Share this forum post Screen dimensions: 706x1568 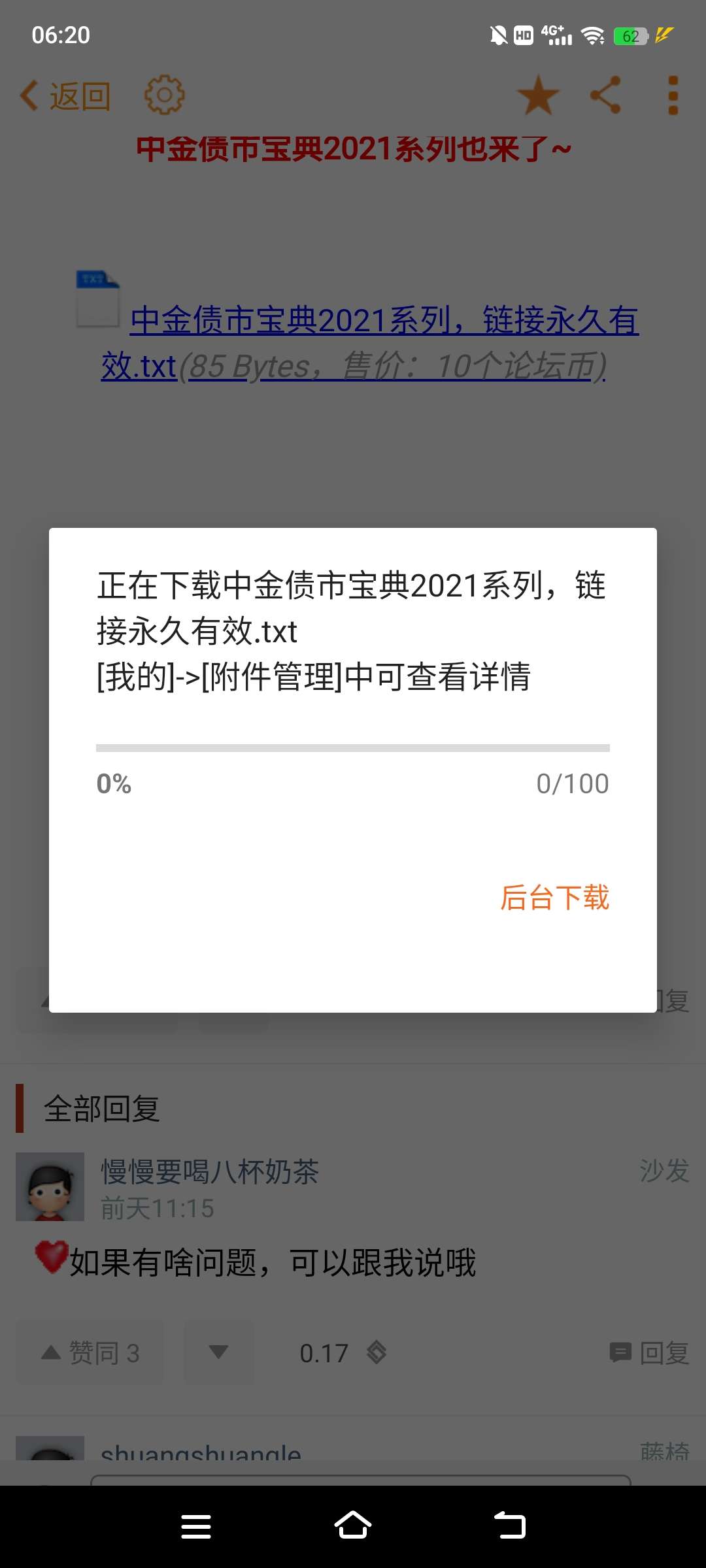pyautogui.click(x=606, y=96)
